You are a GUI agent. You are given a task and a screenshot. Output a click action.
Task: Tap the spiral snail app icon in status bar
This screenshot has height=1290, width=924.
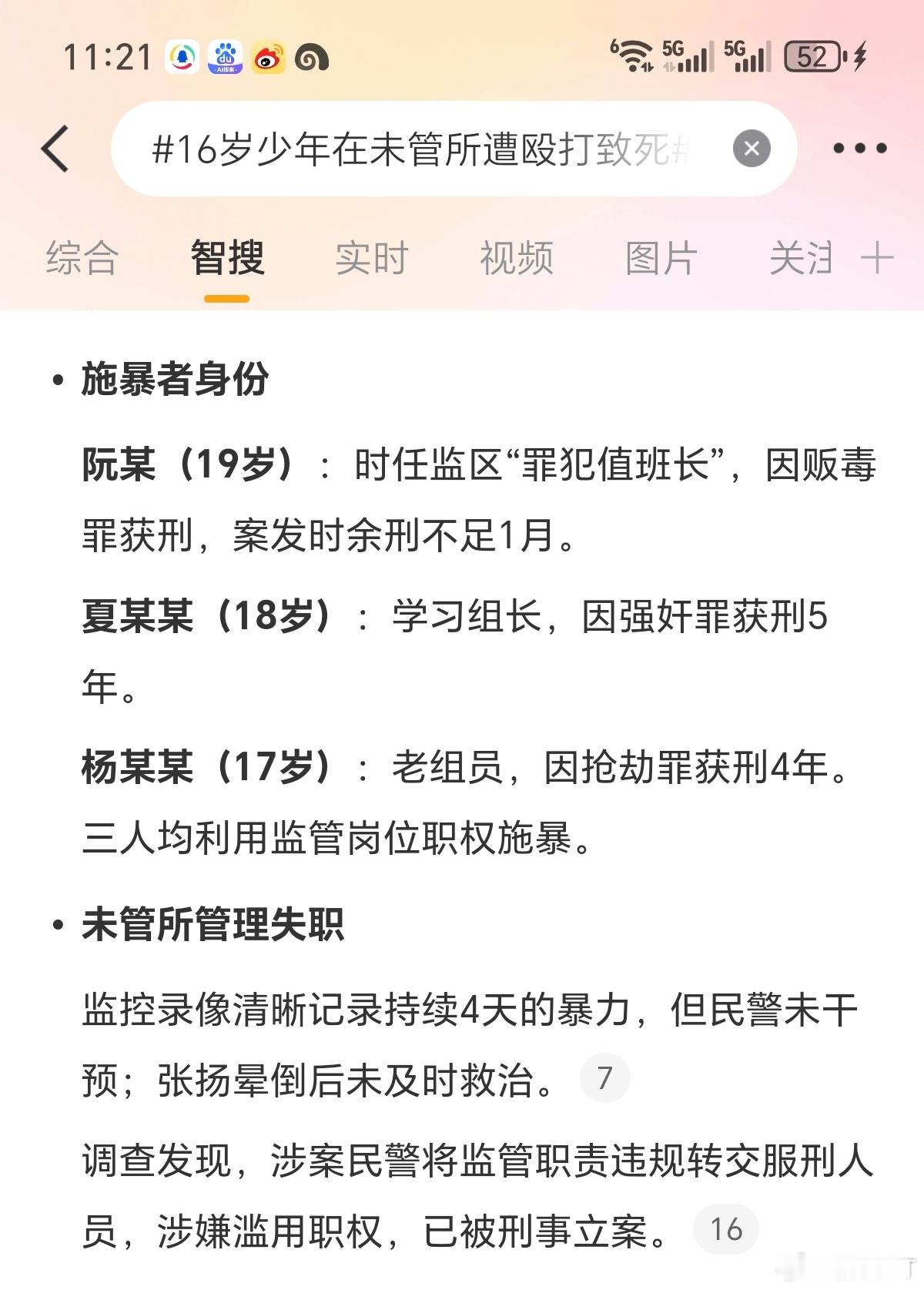point(310,55)
